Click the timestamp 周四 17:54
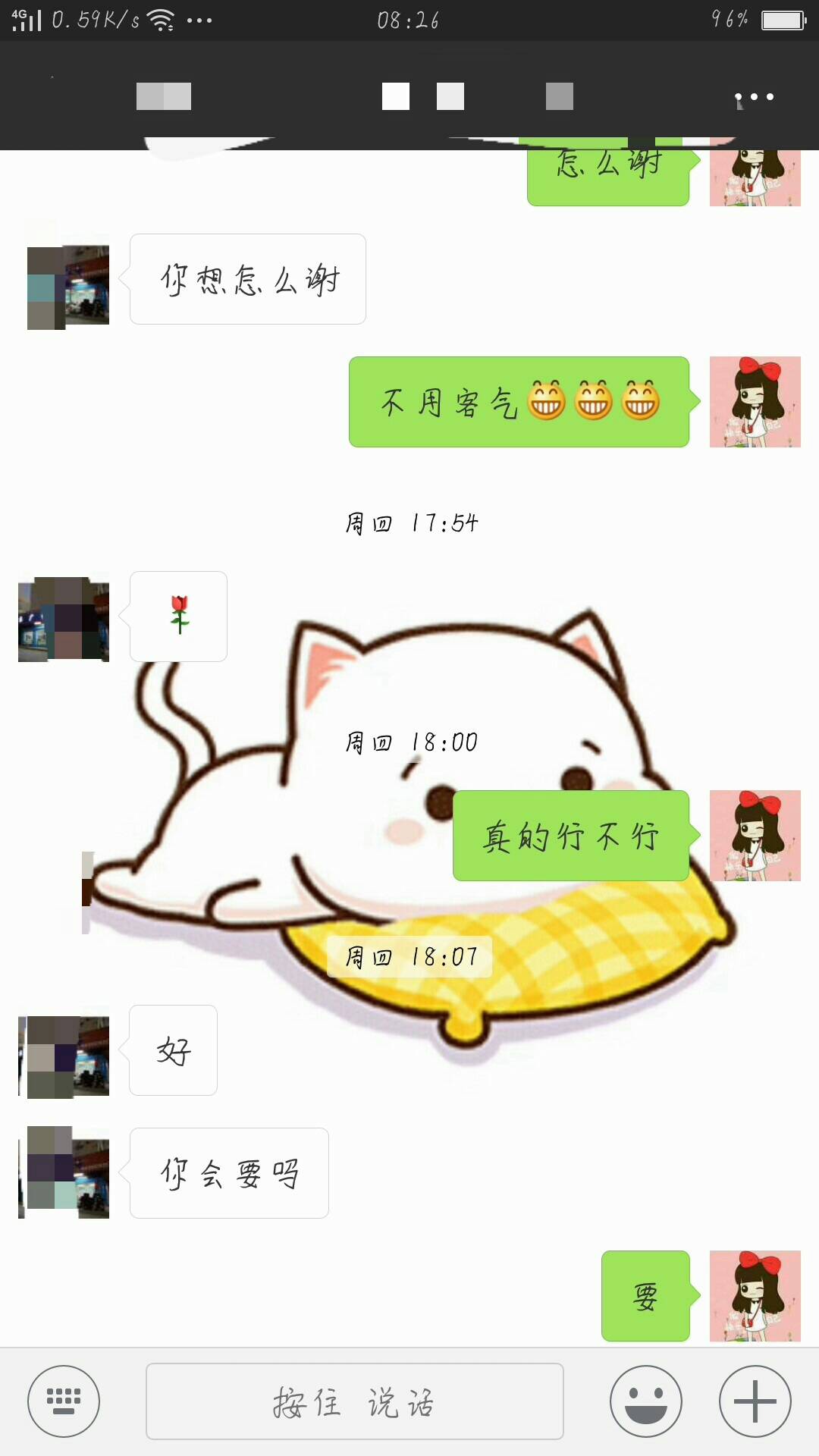This screenshot has width=819, height=1456. point(412,522)
